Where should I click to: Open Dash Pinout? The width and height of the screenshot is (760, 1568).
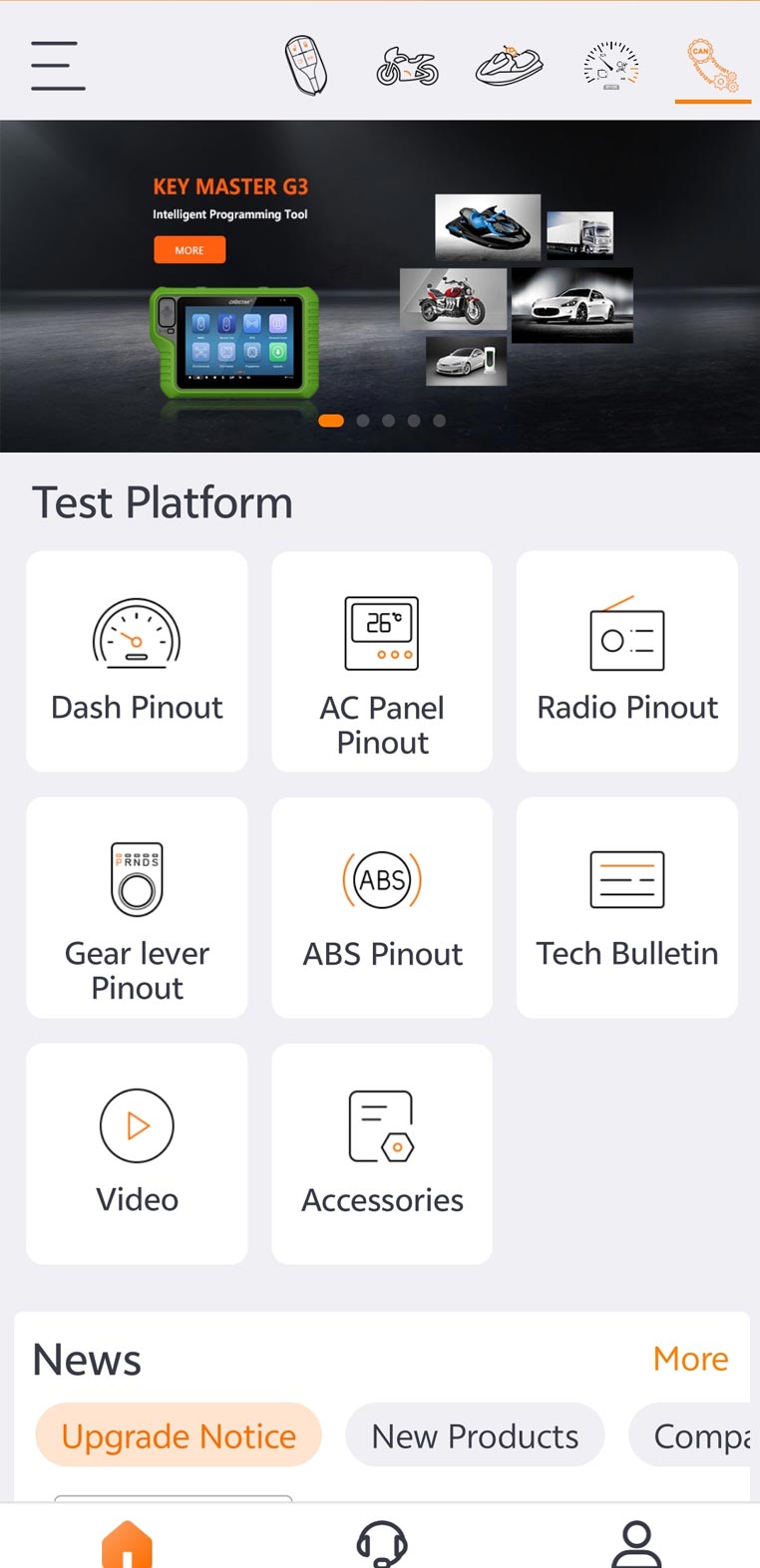click(137, 661)
